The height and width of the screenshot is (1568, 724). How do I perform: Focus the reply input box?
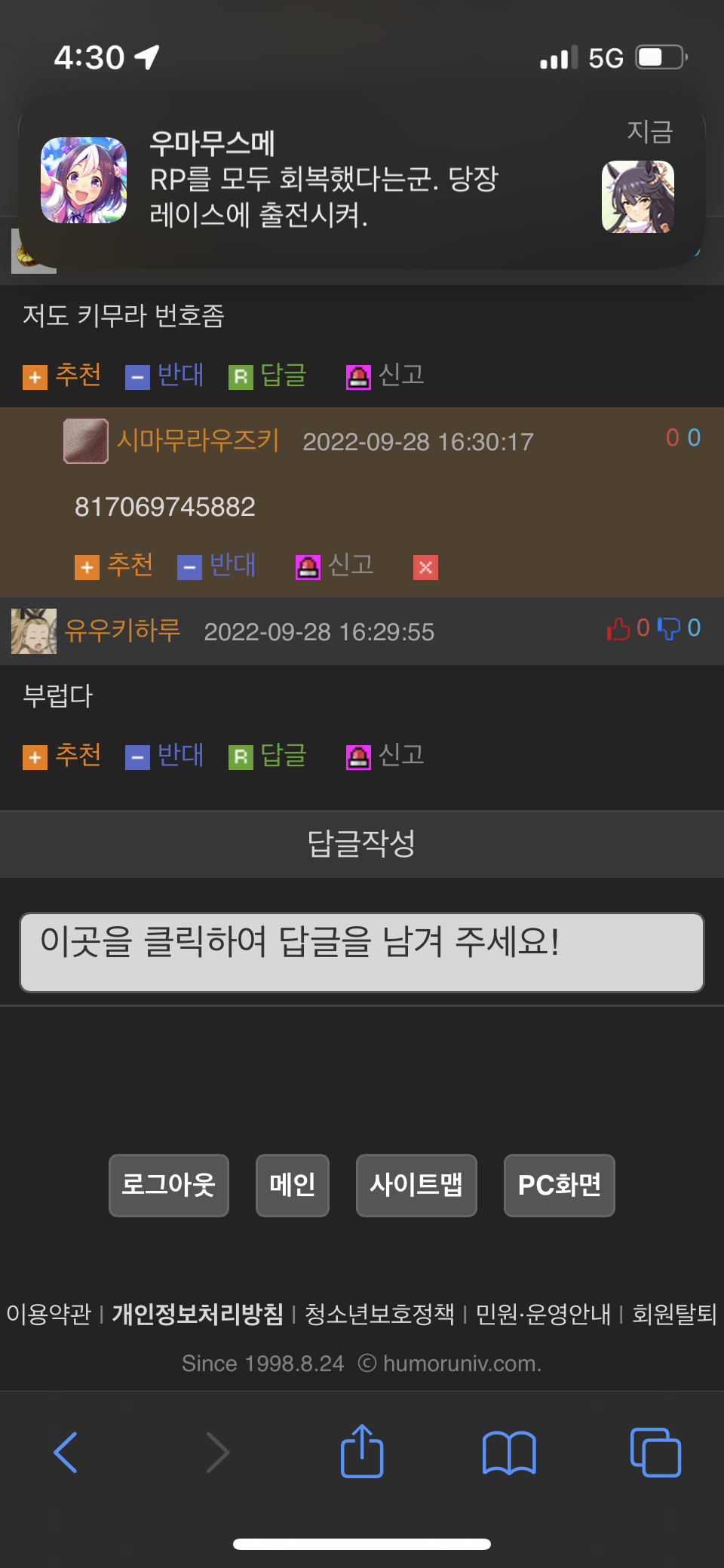point(362,953)
